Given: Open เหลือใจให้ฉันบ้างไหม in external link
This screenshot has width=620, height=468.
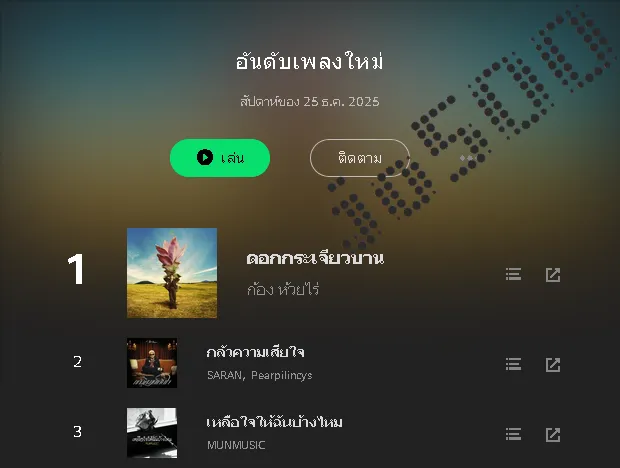Looking at the screenshot, I should point(553,434).
